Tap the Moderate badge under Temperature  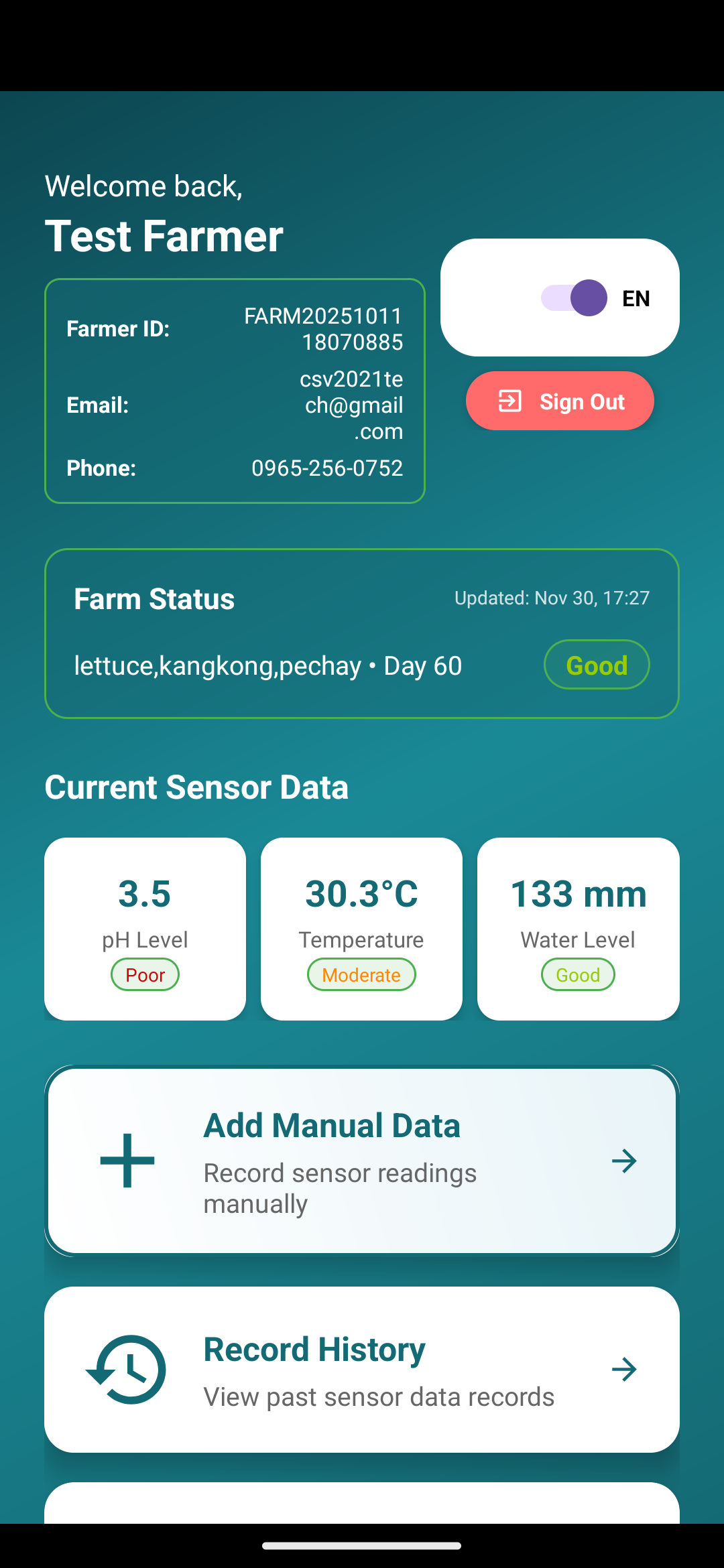(361, 974)
